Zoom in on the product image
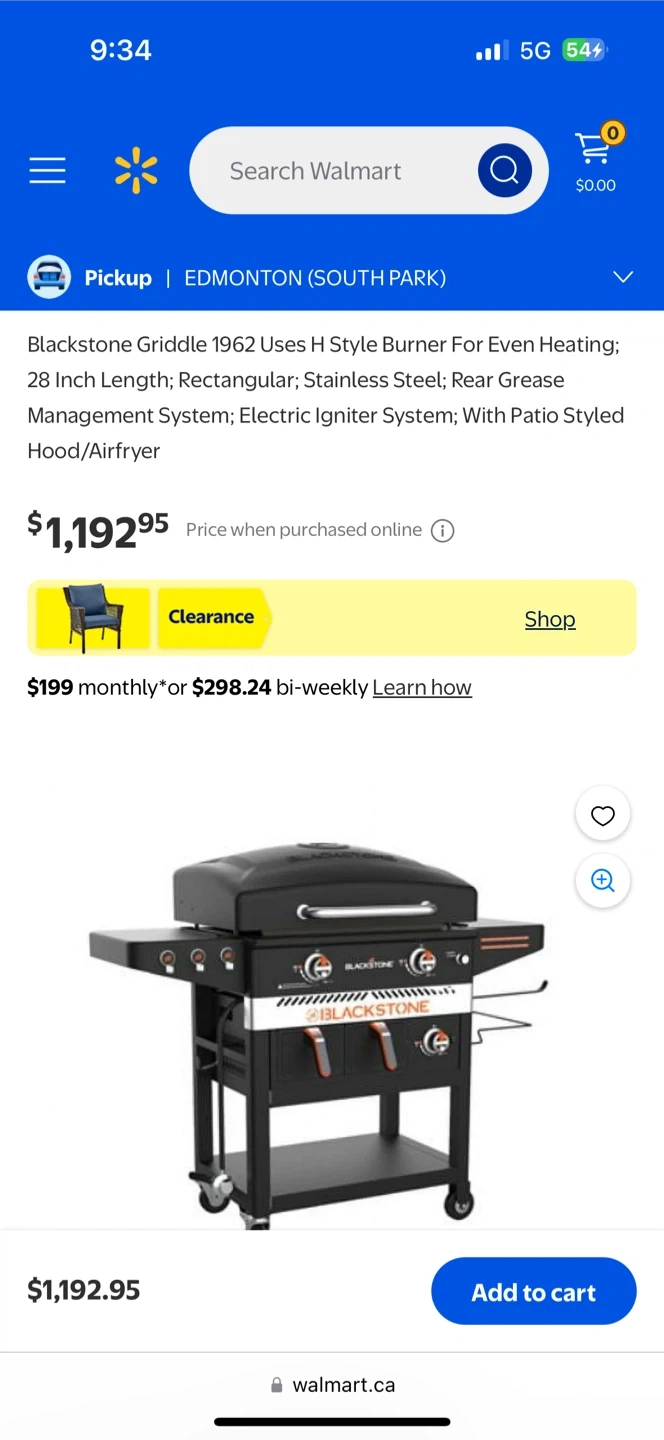The width and height of the screenshot is (664, 1440). [x=602, y=880]
